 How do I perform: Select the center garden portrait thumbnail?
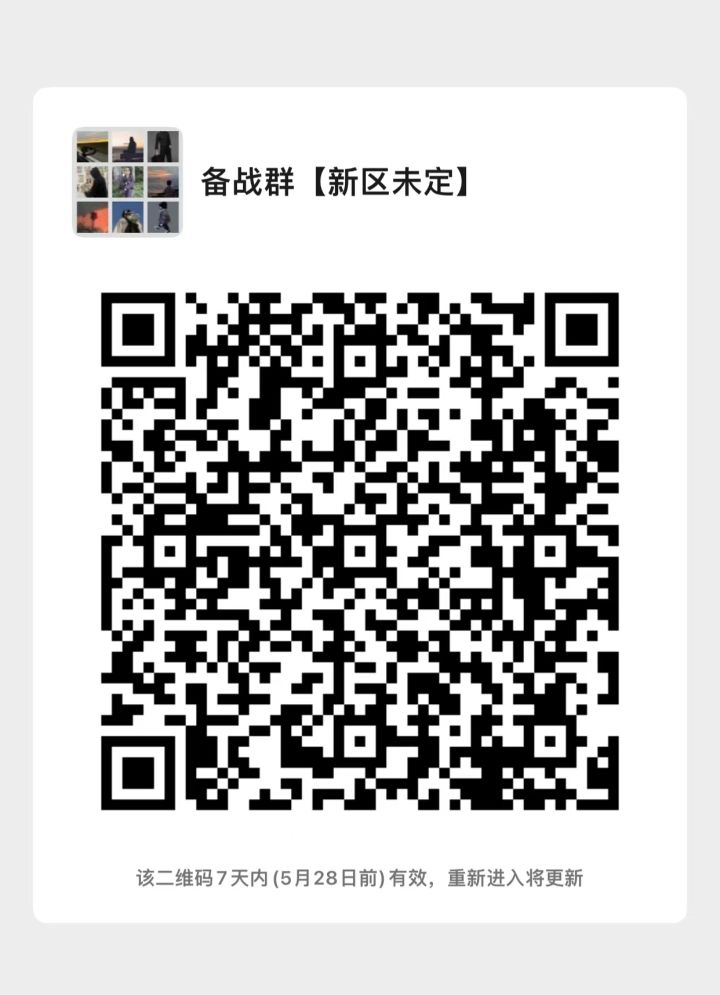(127, 182)
